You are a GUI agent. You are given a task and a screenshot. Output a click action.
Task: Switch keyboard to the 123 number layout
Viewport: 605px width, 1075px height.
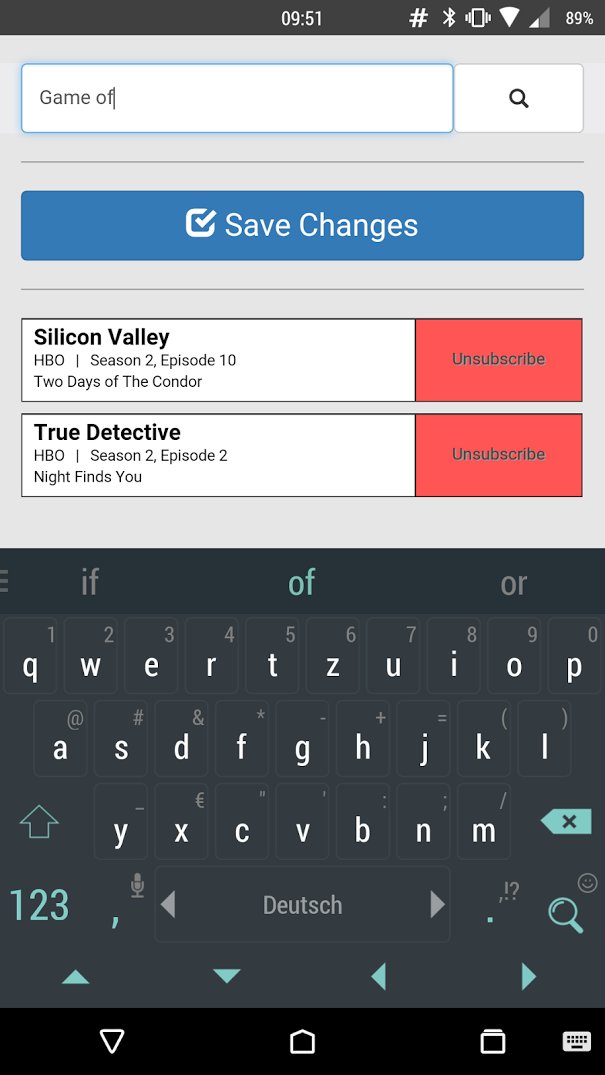[39, 904]
